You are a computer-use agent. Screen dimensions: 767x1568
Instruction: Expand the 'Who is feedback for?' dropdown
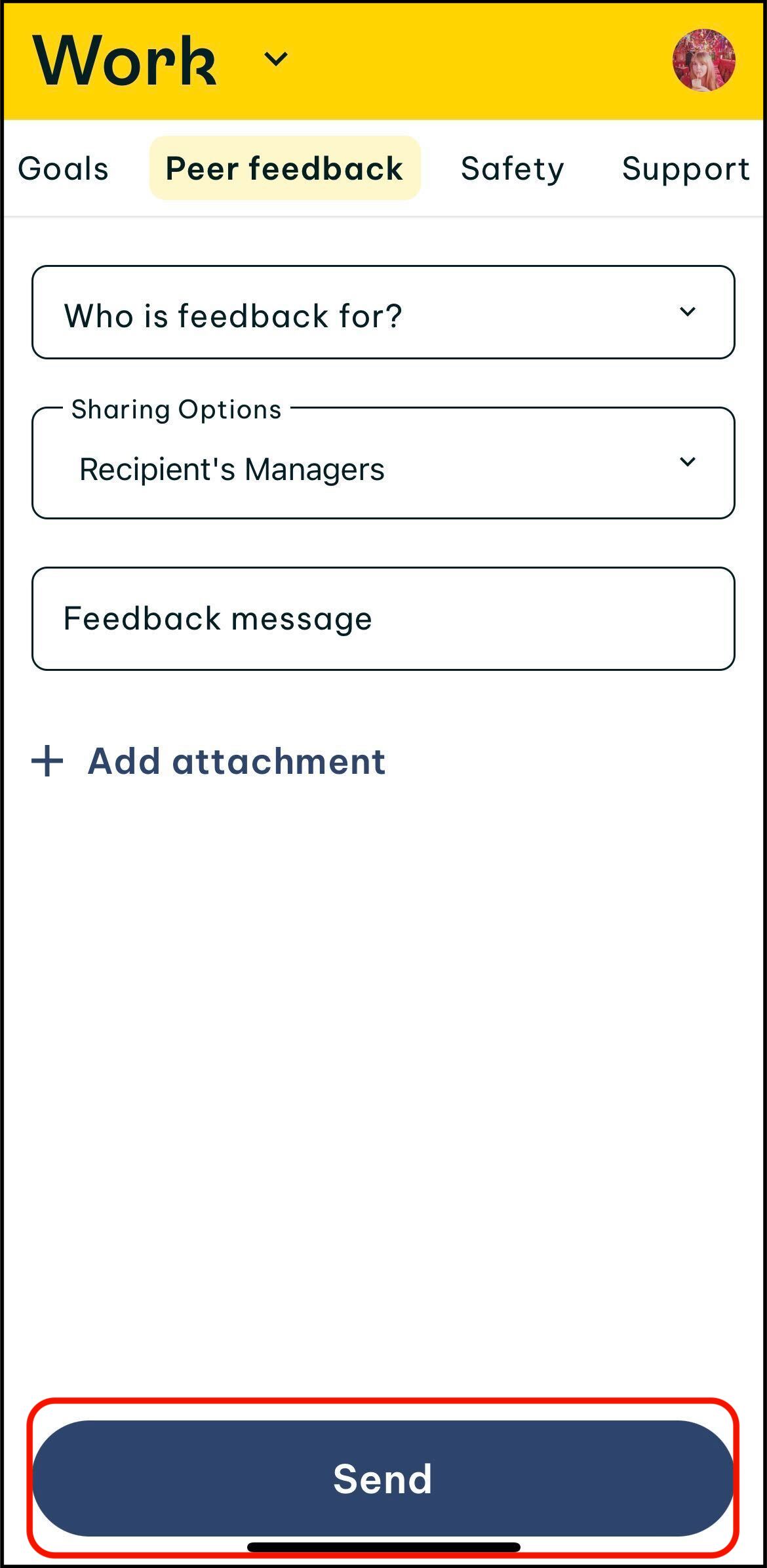coord(383,312)
